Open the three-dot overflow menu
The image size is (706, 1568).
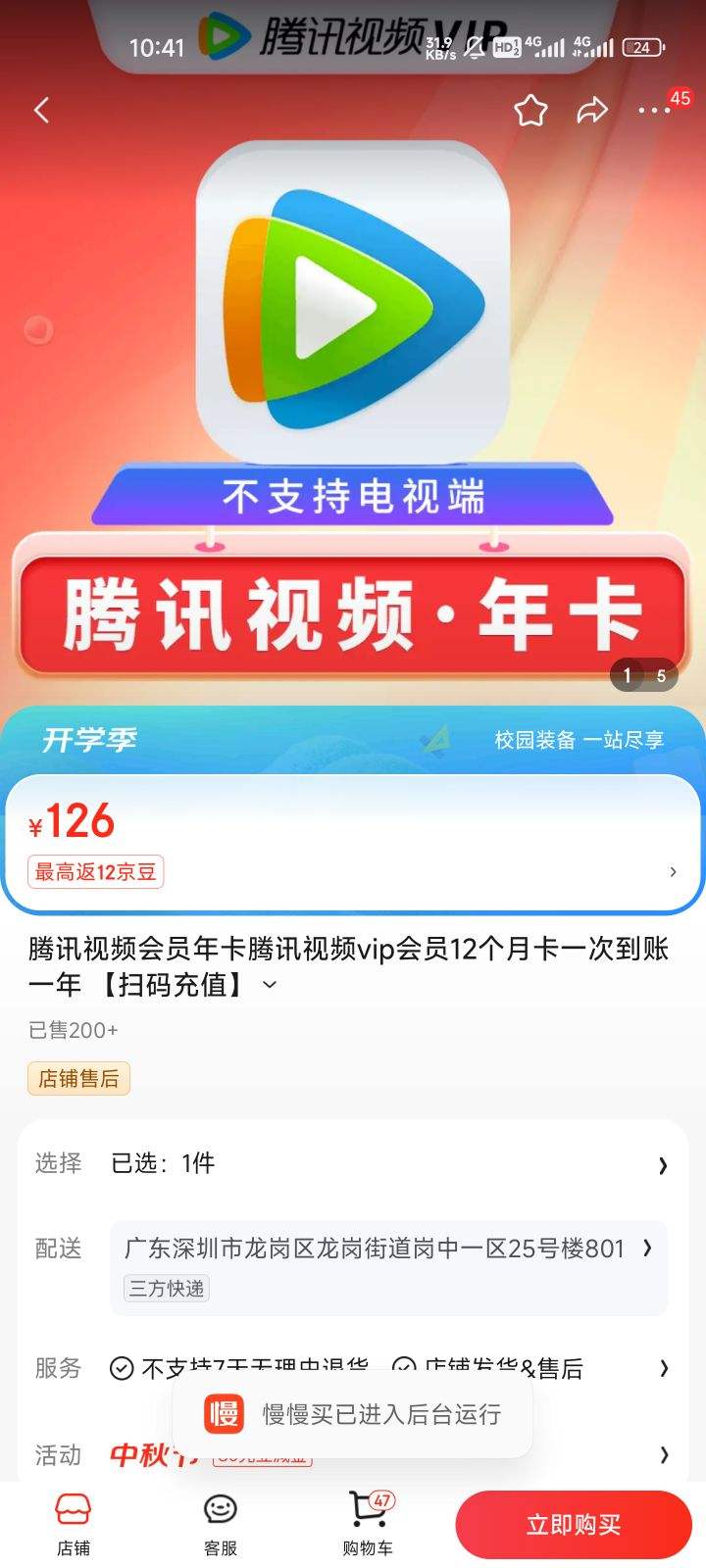(654, 110)
